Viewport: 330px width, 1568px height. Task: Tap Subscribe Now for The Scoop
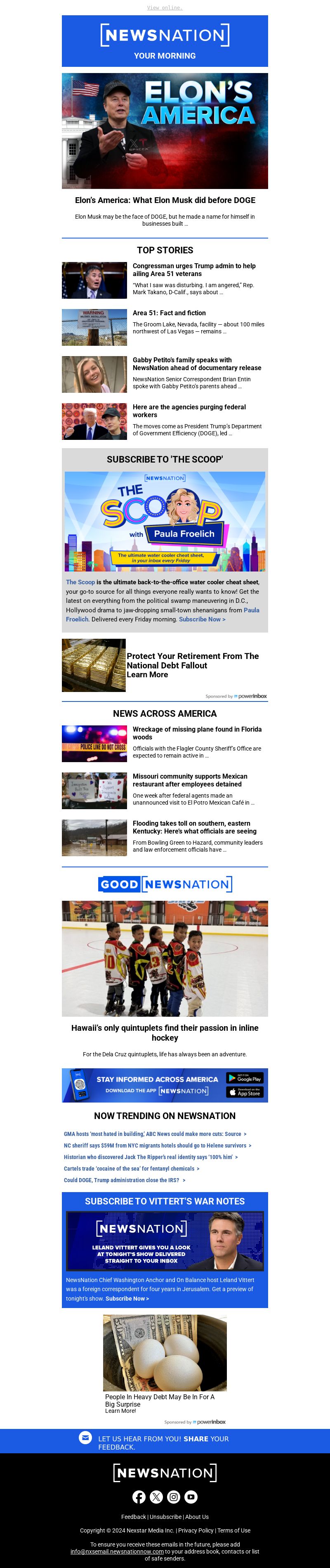pos(202,619)
